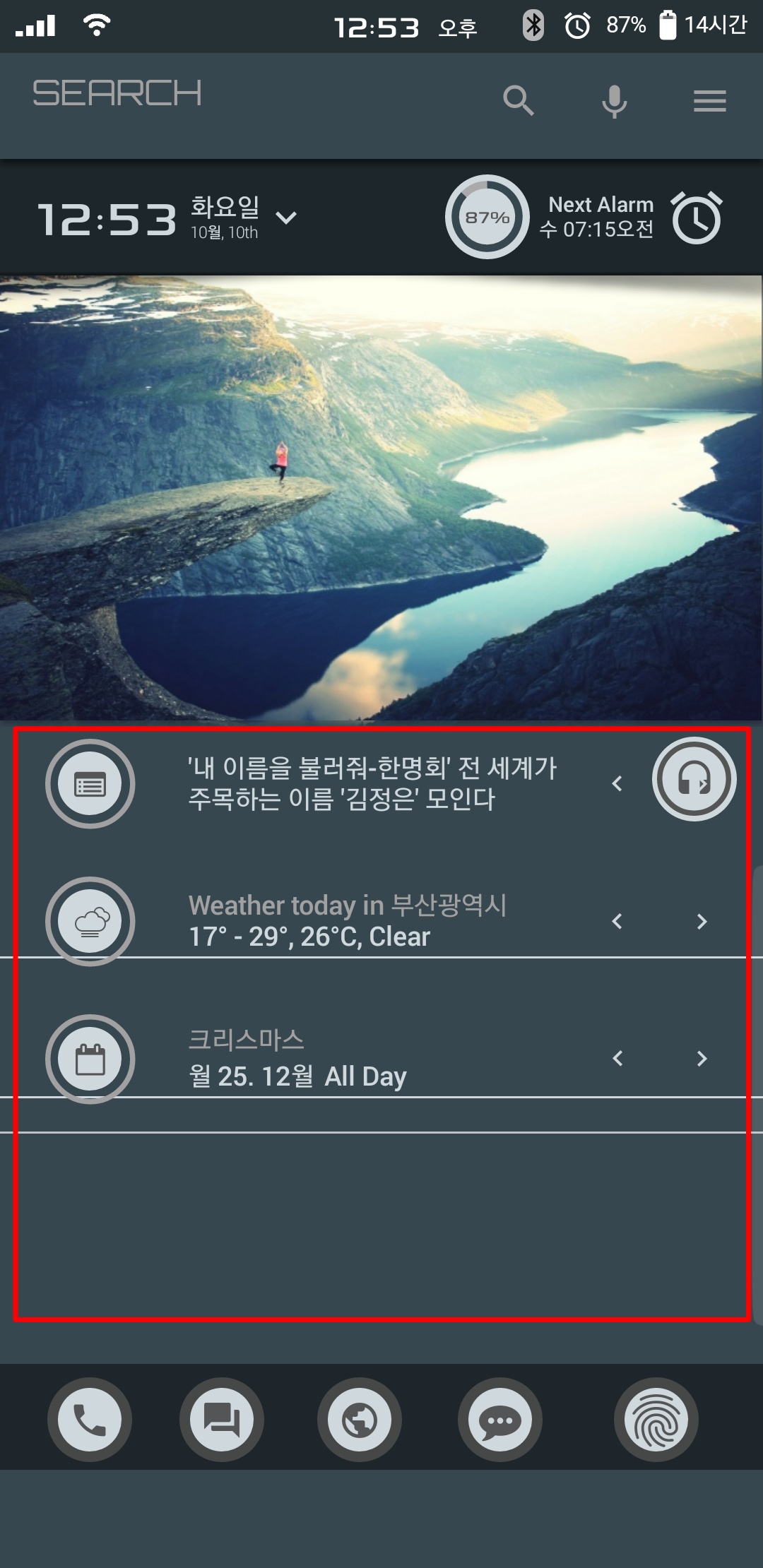Open the weather today in 부산광역시

pyautogui.click(x=348, y=921)
